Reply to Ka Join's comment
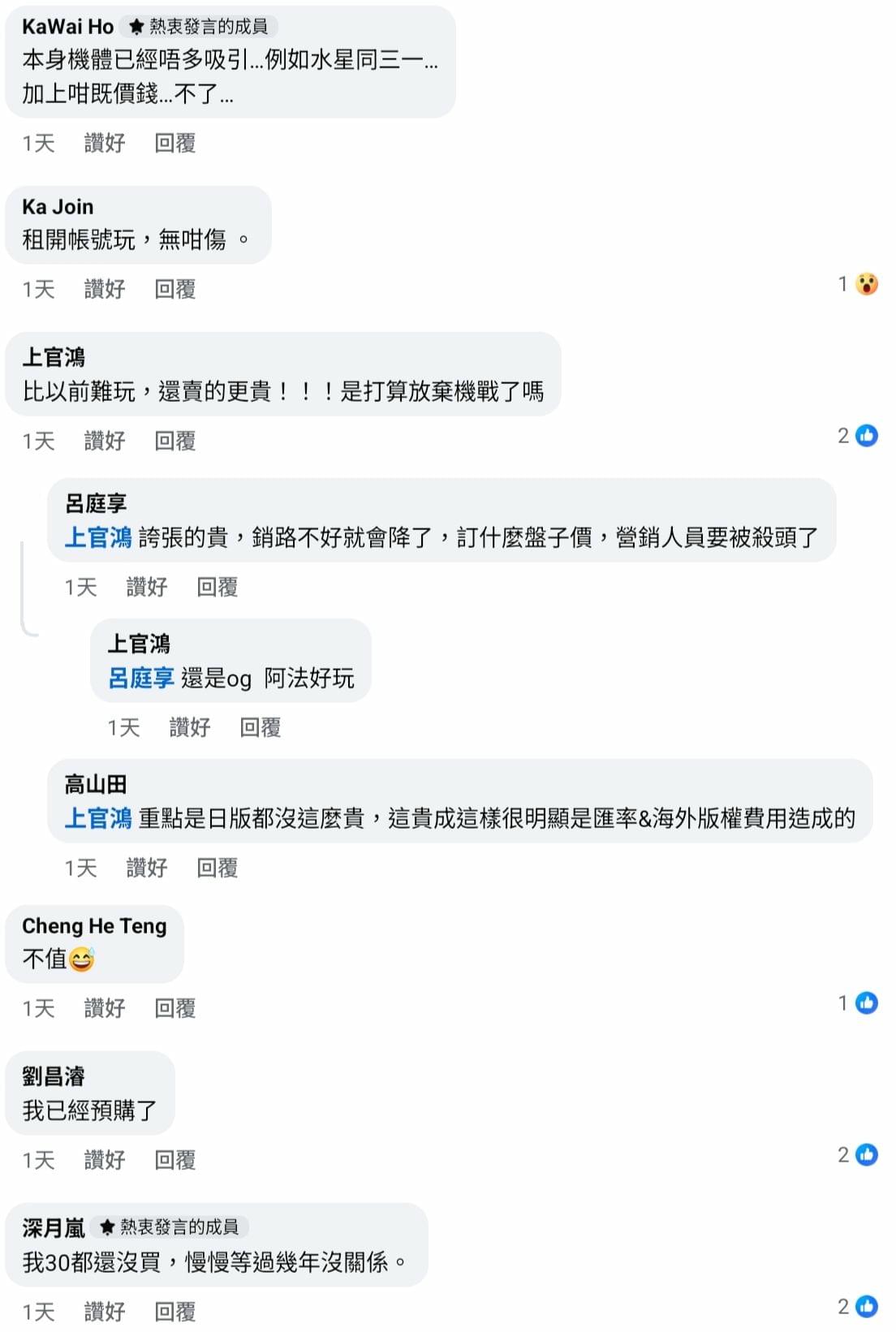Viewport: 896px width, 1332px height. pyautogui.click(x=175, y=289)
